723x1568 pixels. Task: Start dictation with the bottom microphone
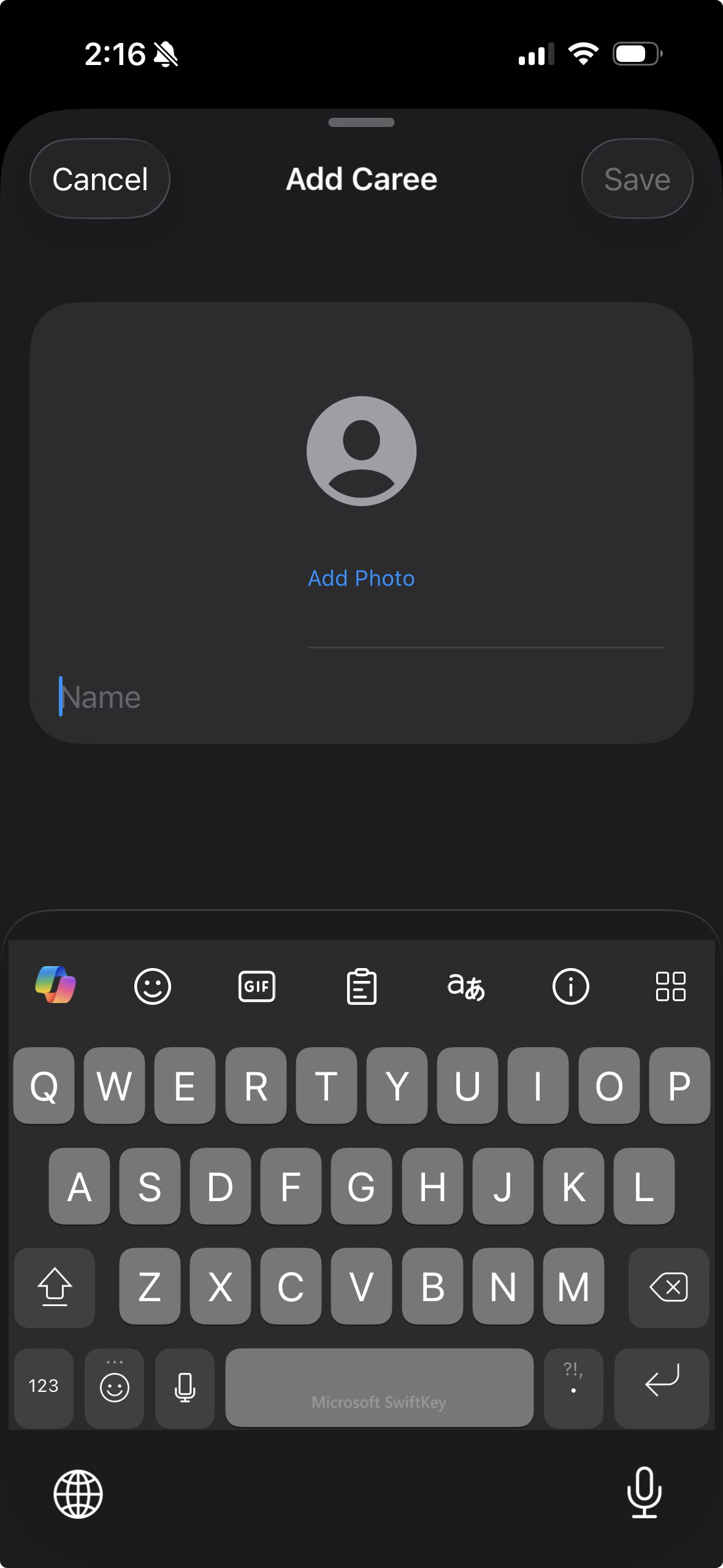(x=644, y=1493)
